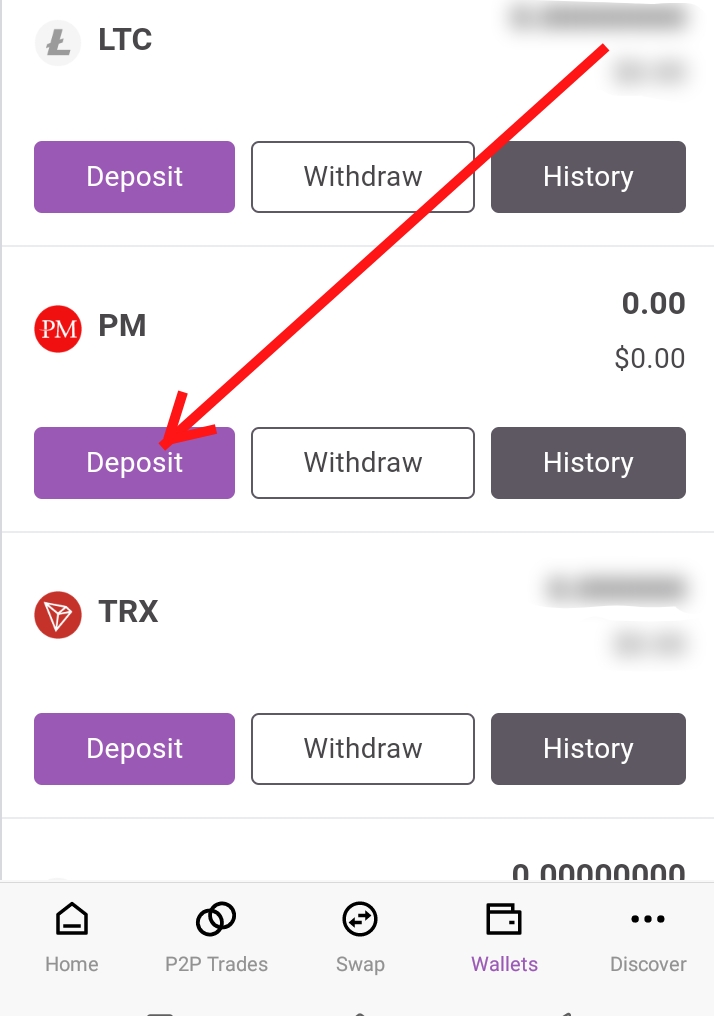Deposit into the LTC wallet
Screen dimensions: 714x1016
click(x=134, y=177)
